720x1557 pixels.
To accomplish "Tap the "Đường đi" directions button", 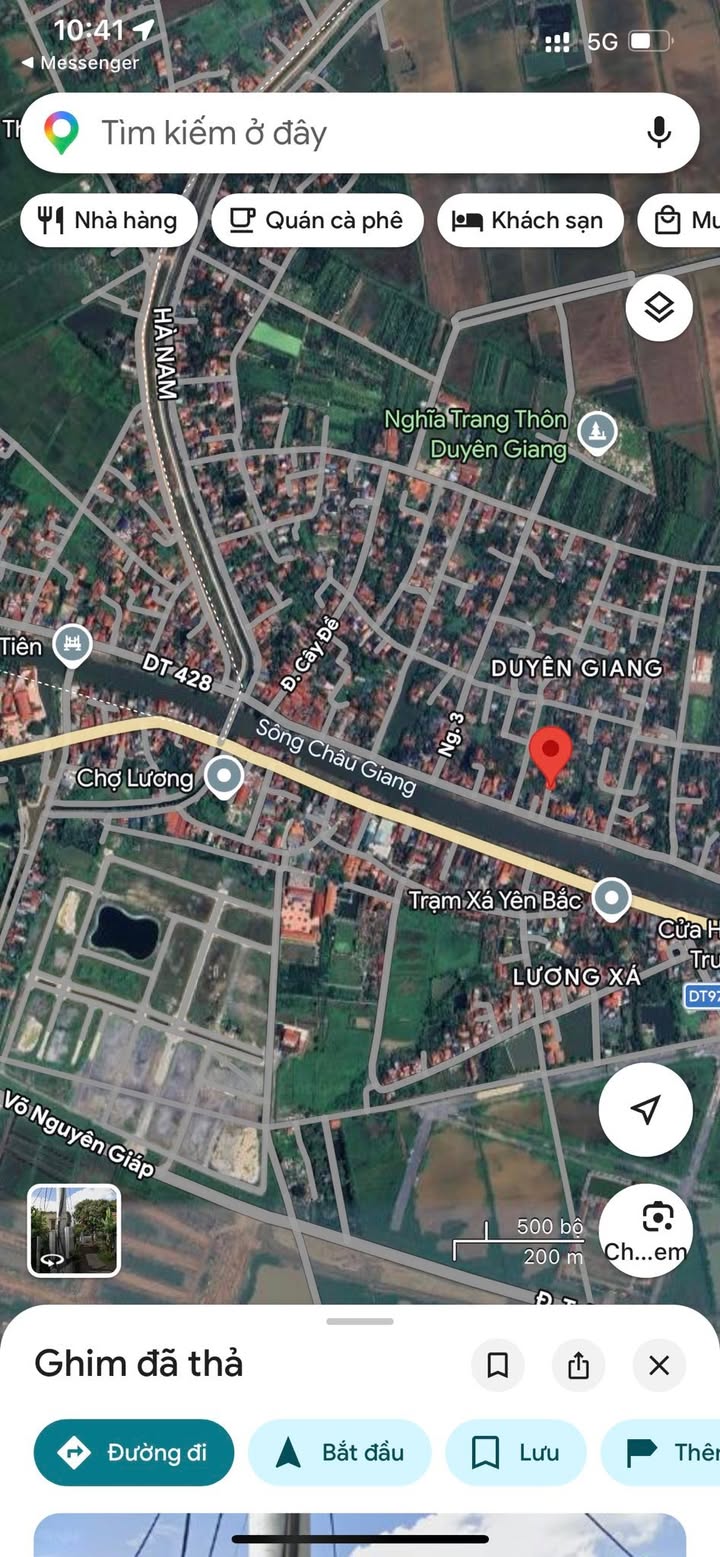I will click(x=134, y=1452).
